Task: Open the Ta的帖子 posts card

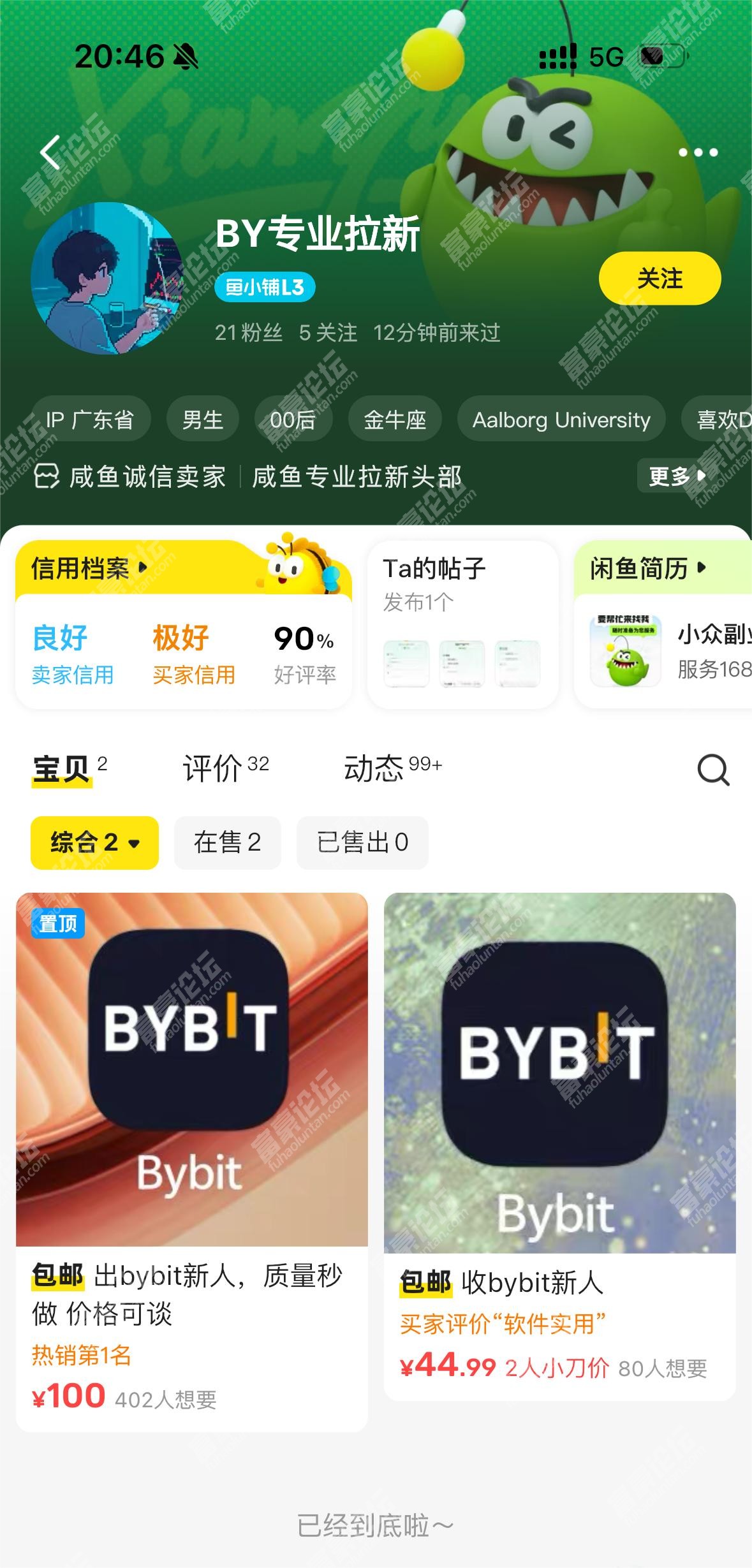Action: [462, 625]
